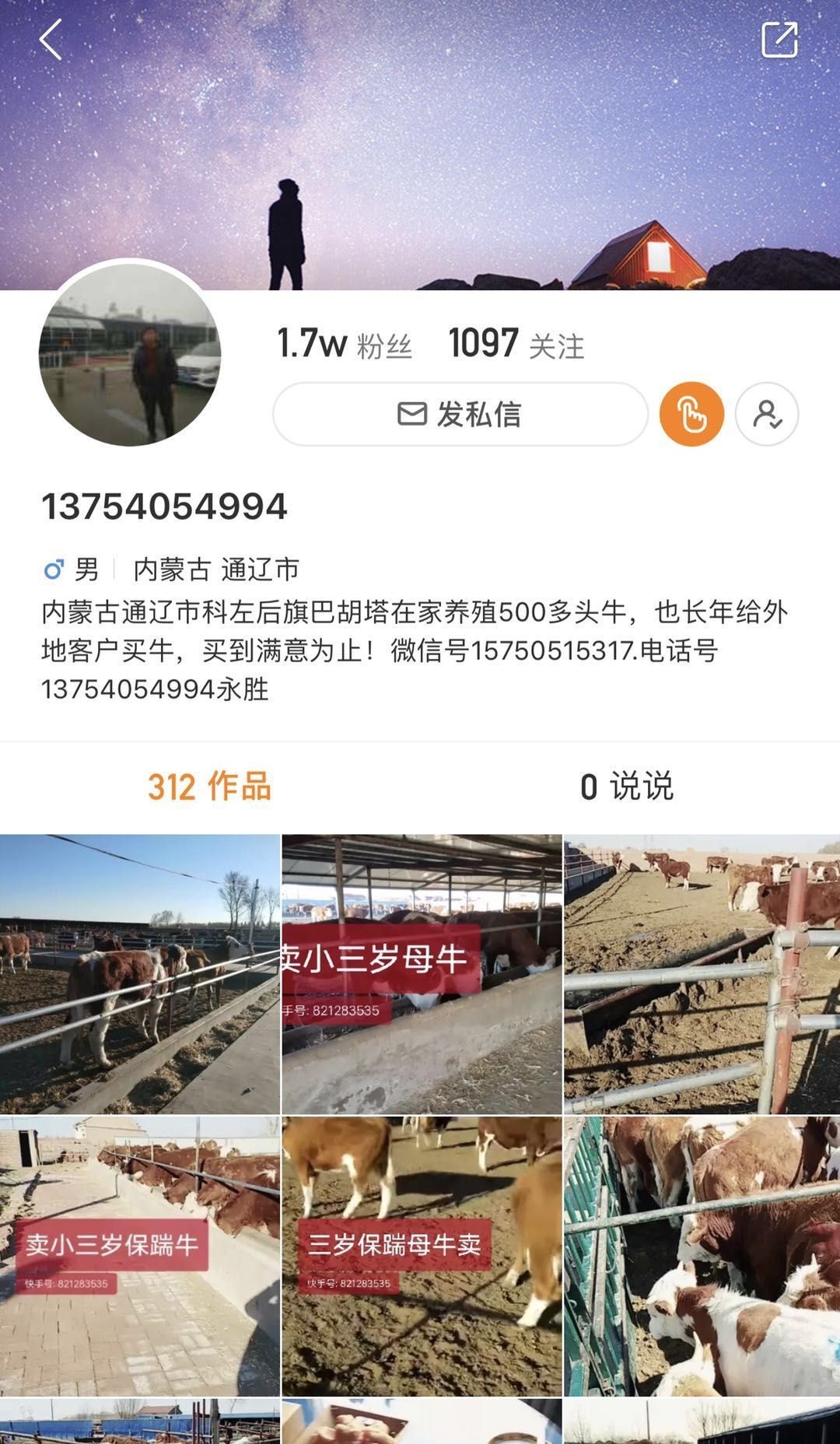Switch to the 312 作品 tab
840x1444 pixels.
(209, 787)
